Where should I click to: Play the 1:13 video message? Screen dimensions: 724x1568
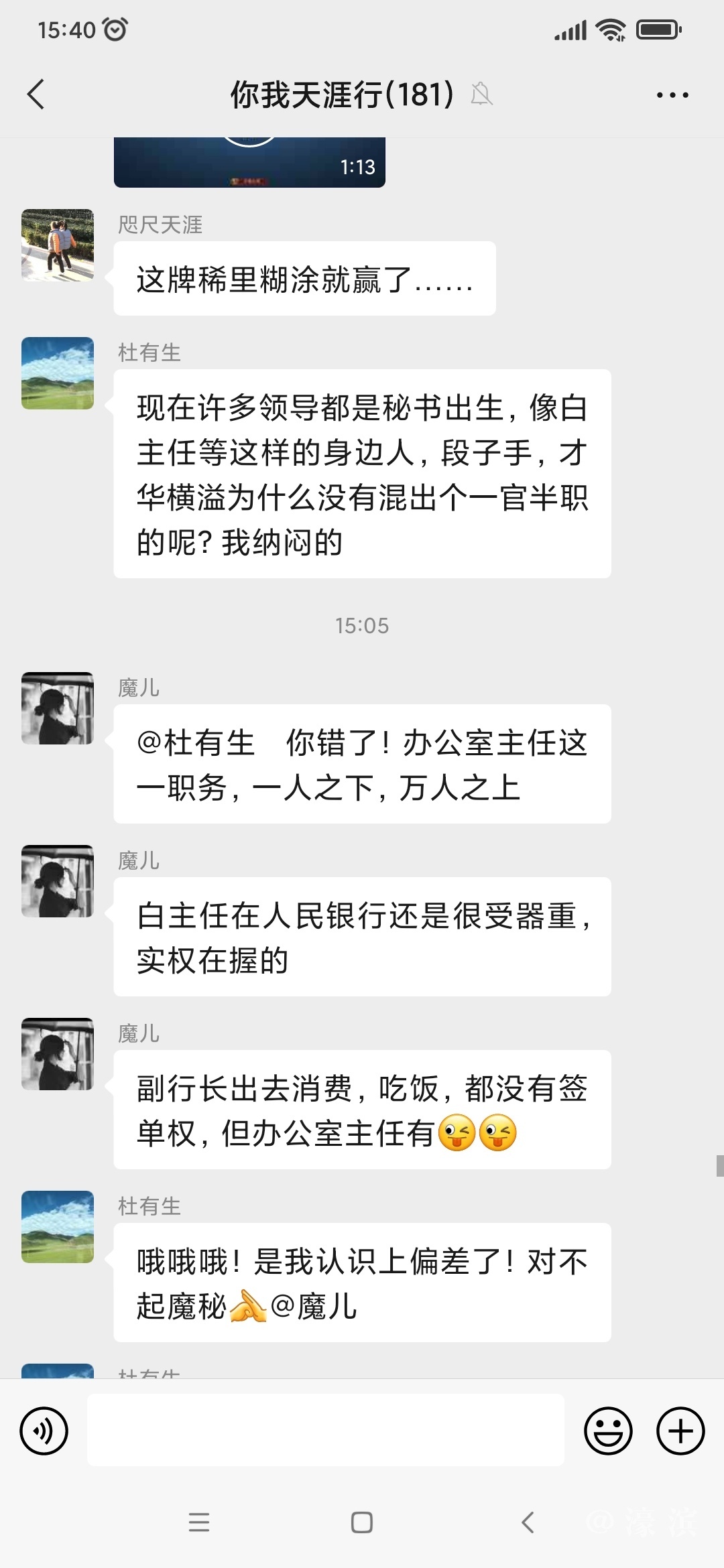point(249,162)
